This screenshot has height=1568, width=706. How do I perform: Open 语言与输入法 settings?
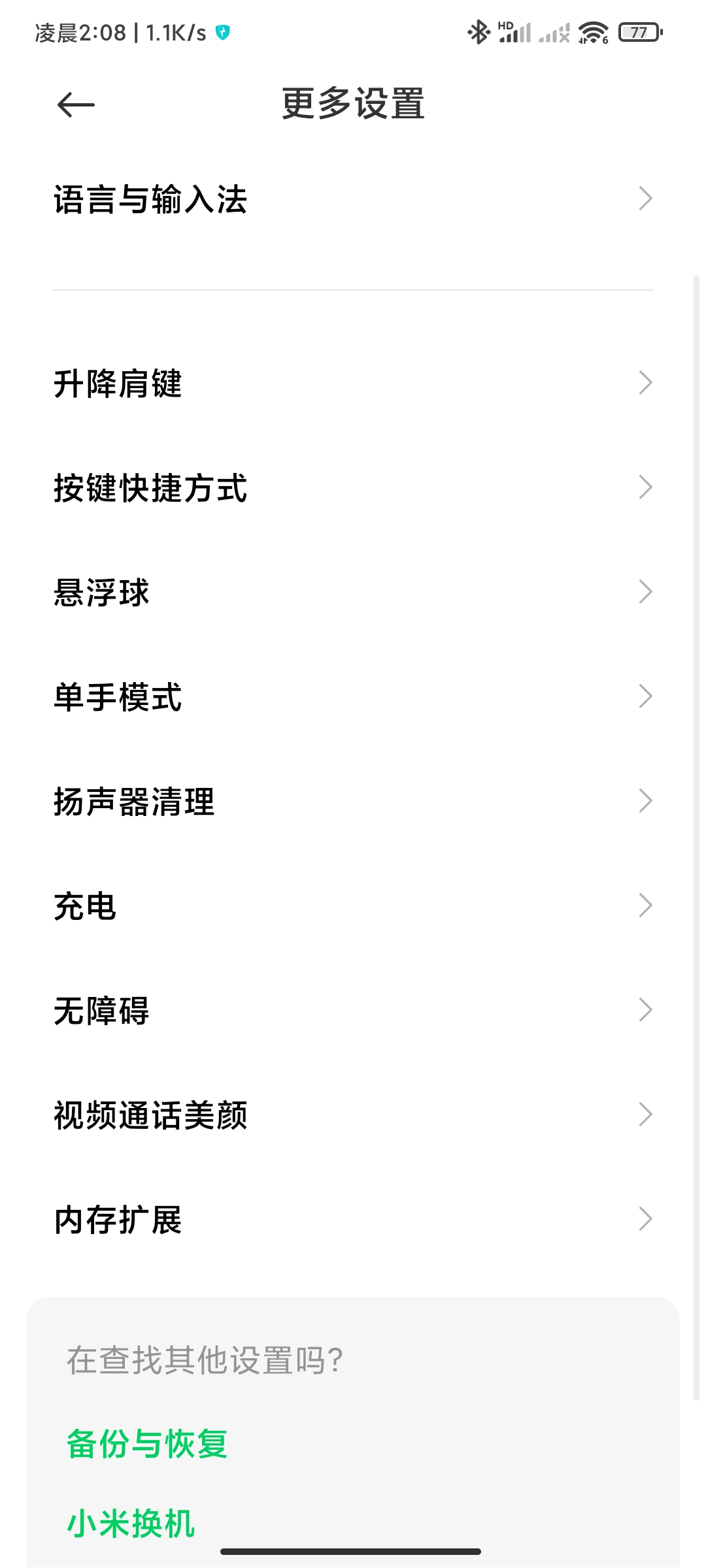[353, 199]
